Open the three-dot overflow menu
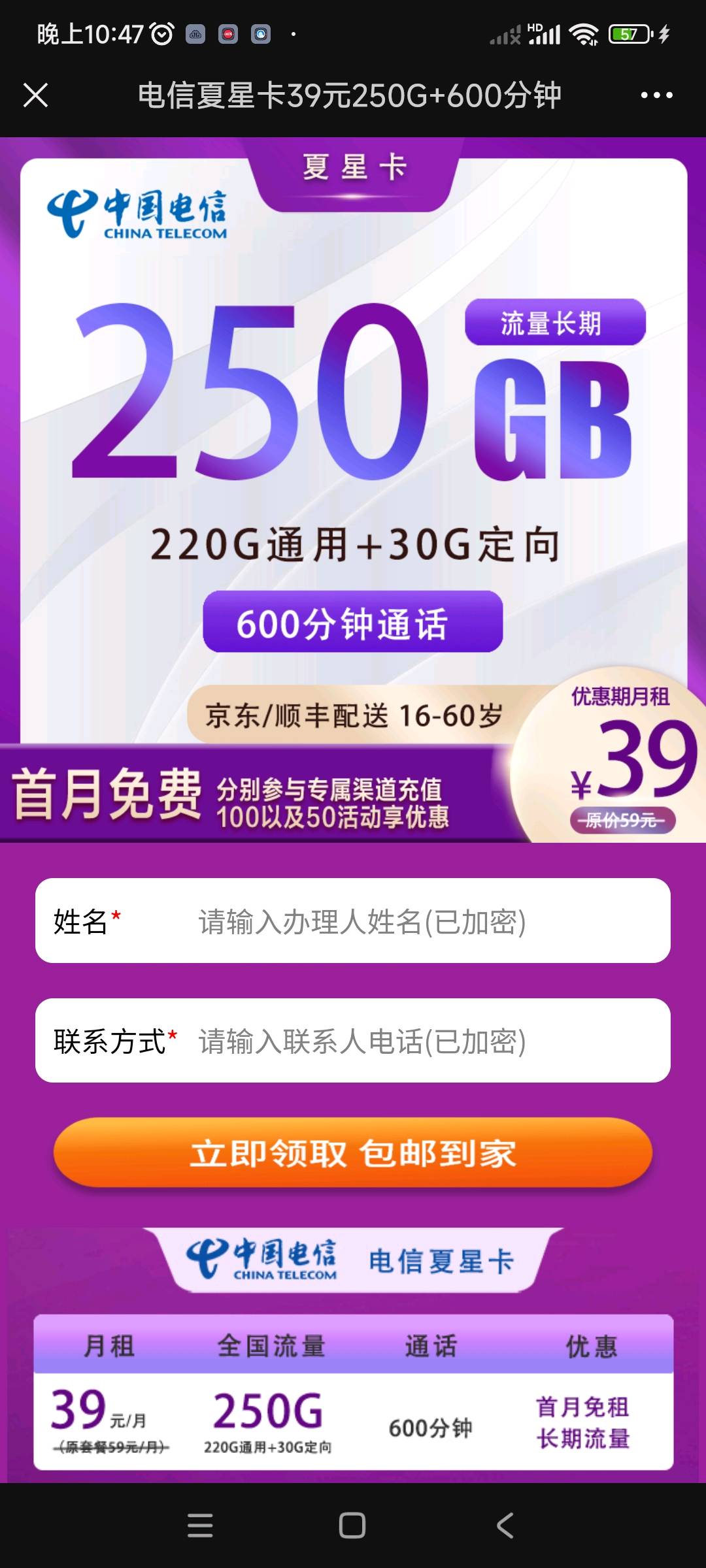 656,95
